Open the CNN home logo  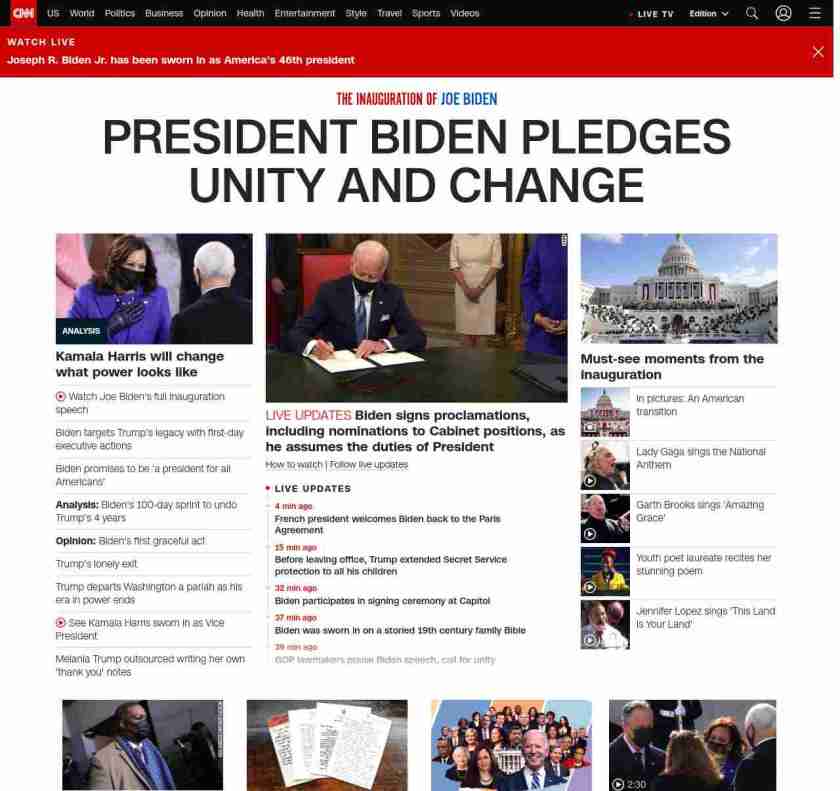[x=23, y=13]
